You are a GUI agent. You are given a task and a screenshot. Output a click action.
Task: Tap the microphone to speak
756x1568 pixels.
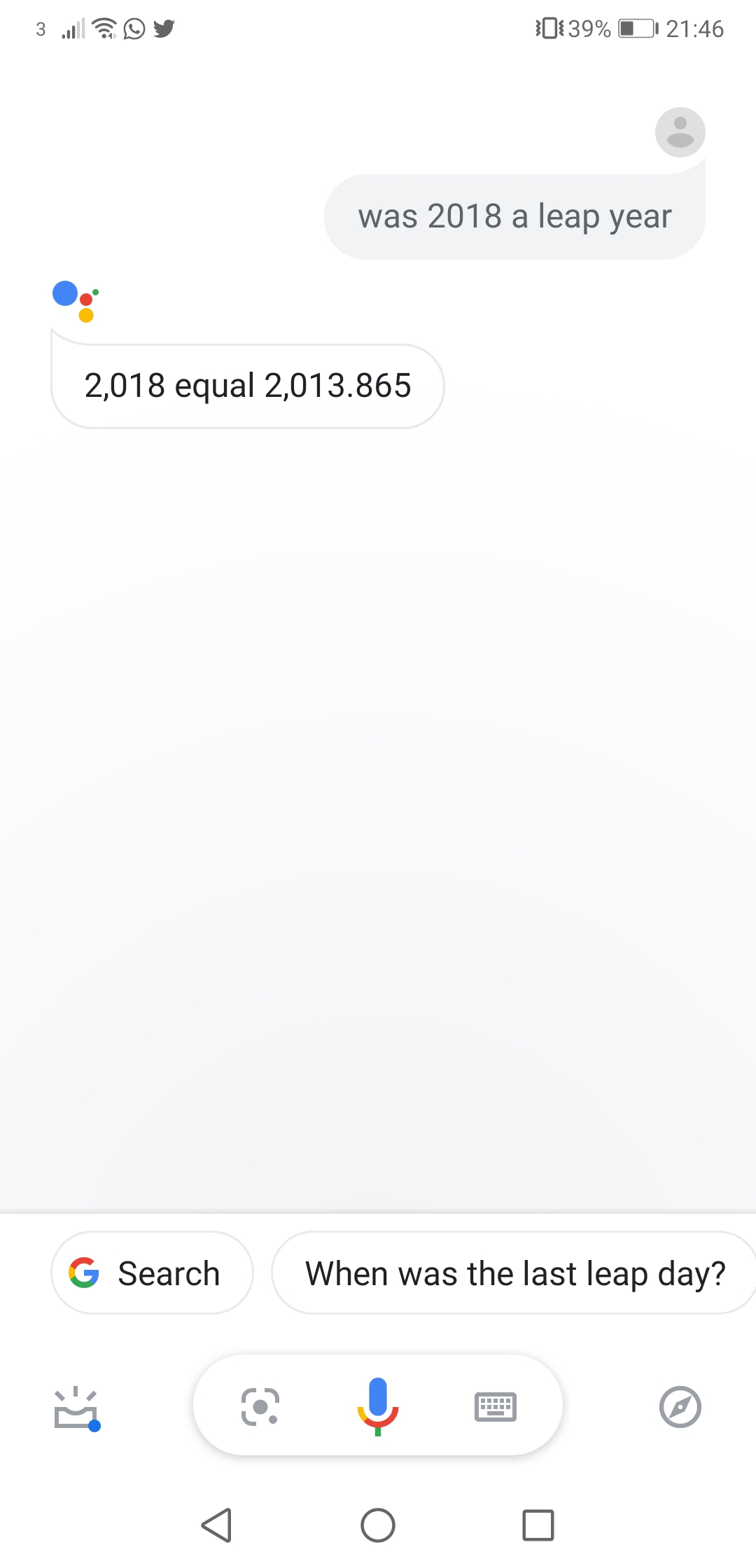point(378,1406)
